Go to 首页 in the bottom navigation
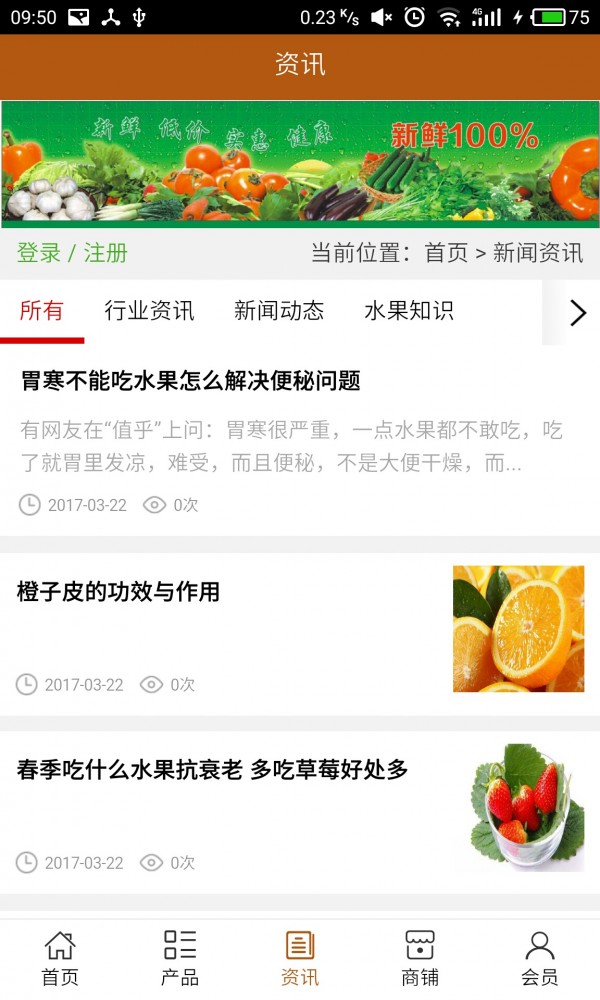The height and width of the screenshot is (1000, 600). 60,958
